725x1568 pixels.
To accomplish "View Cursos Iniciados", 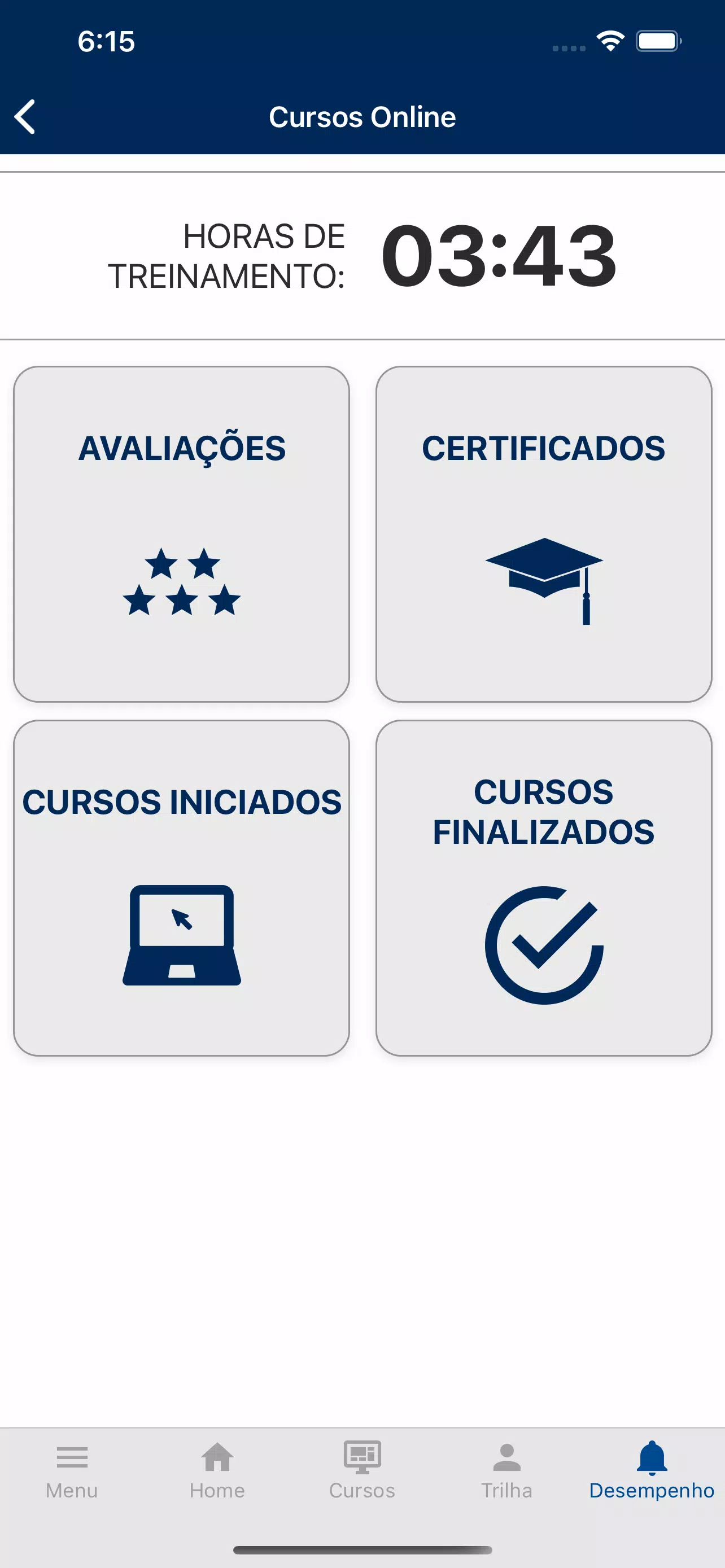I will click(181, 887).
